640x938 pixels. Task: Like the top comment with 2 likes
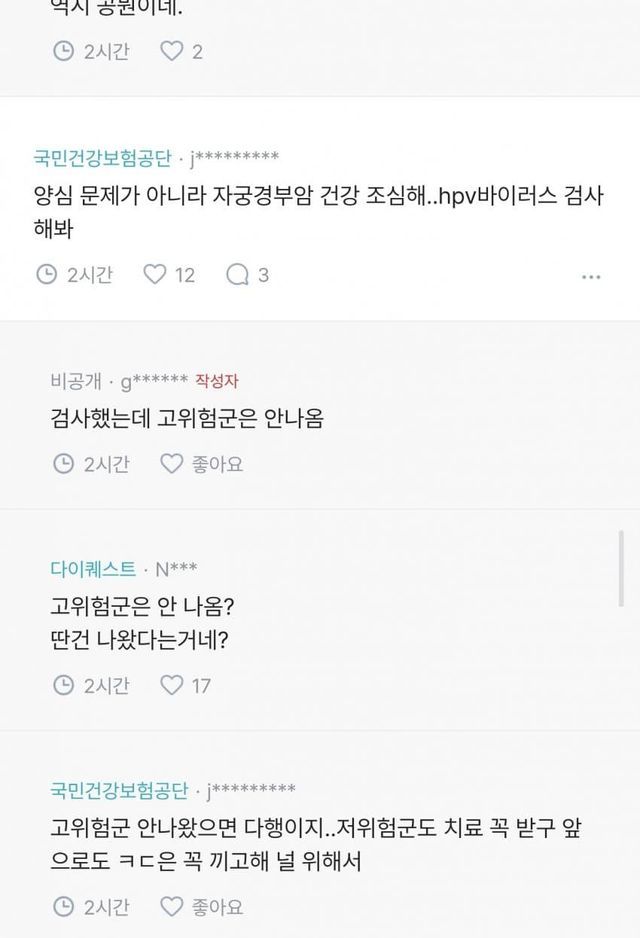(x=171, y=51)
